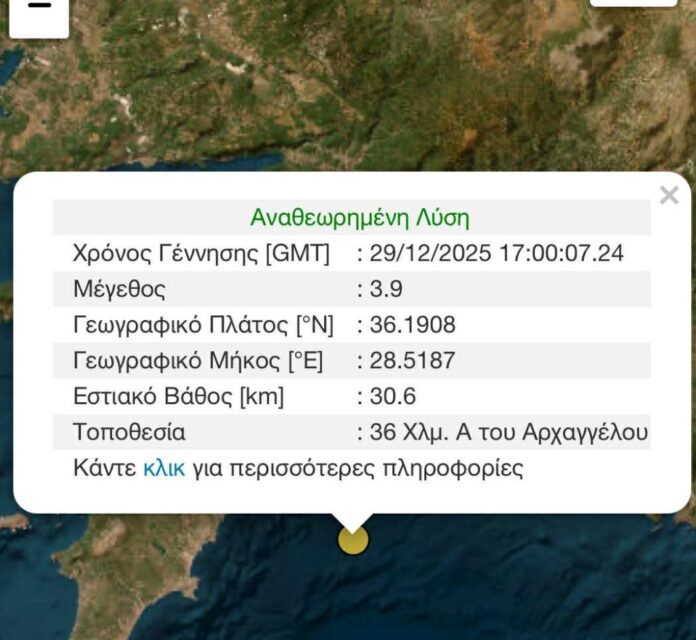
Task: Close the earthquake info popup
Action: coord(669,196)
